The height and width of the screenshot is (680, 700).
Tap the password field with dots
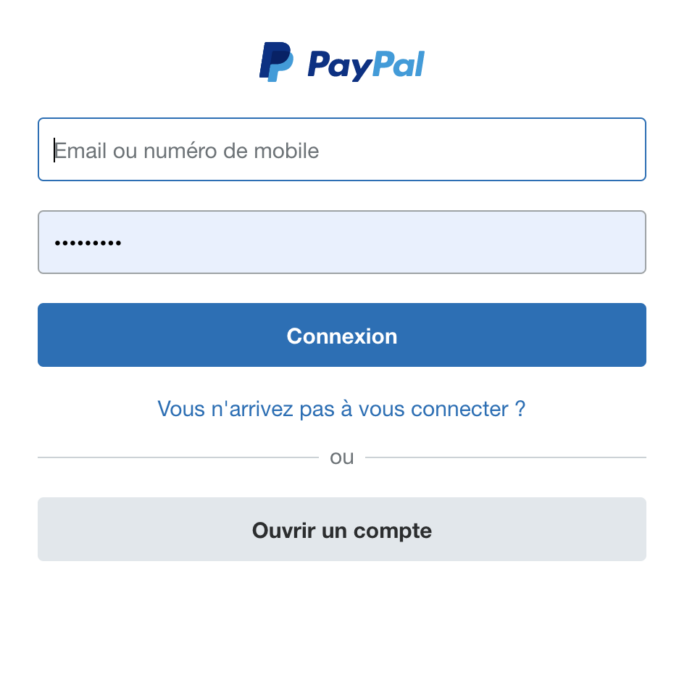(341, 242)
